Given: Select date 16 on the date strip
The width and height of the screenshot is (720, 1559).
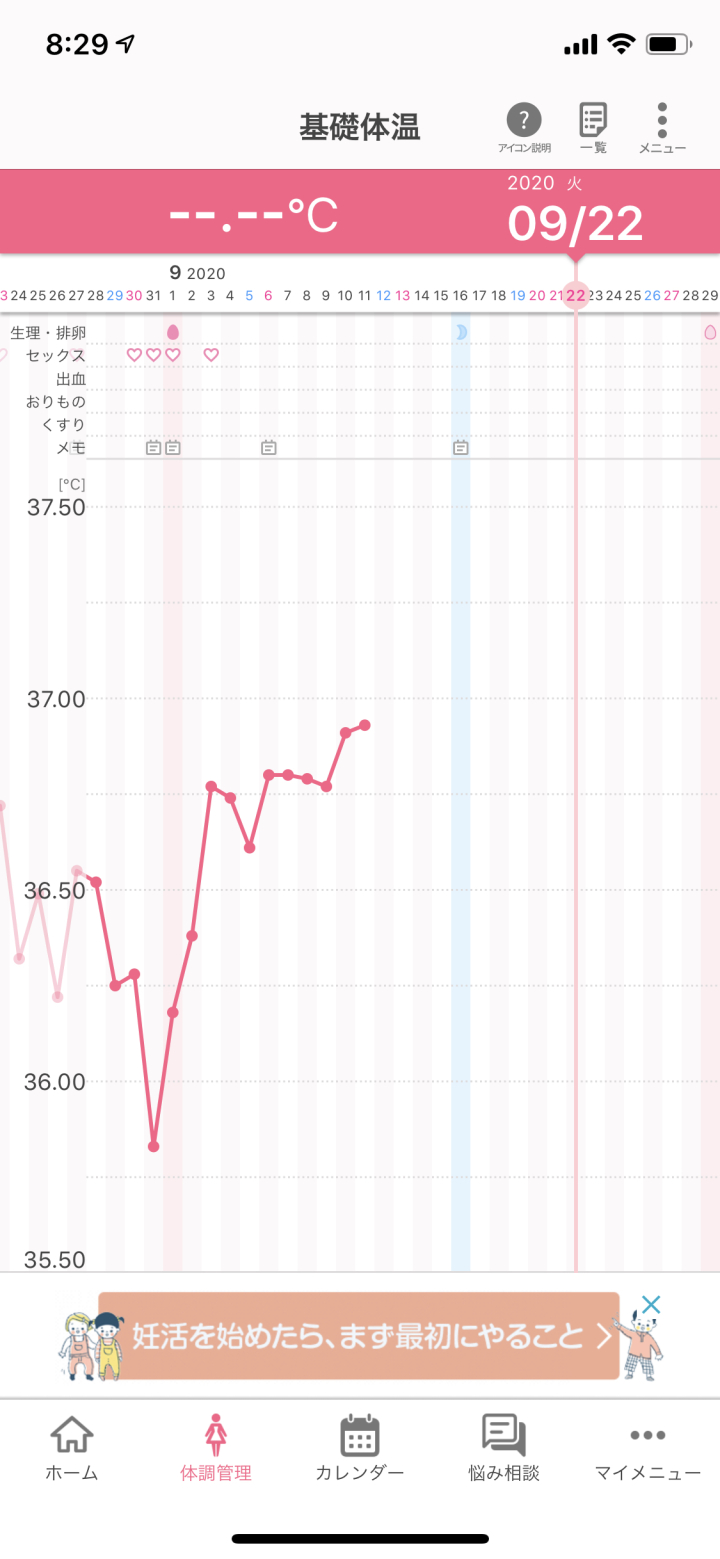Looking at the screenshot, I should (x=460, y=295).
